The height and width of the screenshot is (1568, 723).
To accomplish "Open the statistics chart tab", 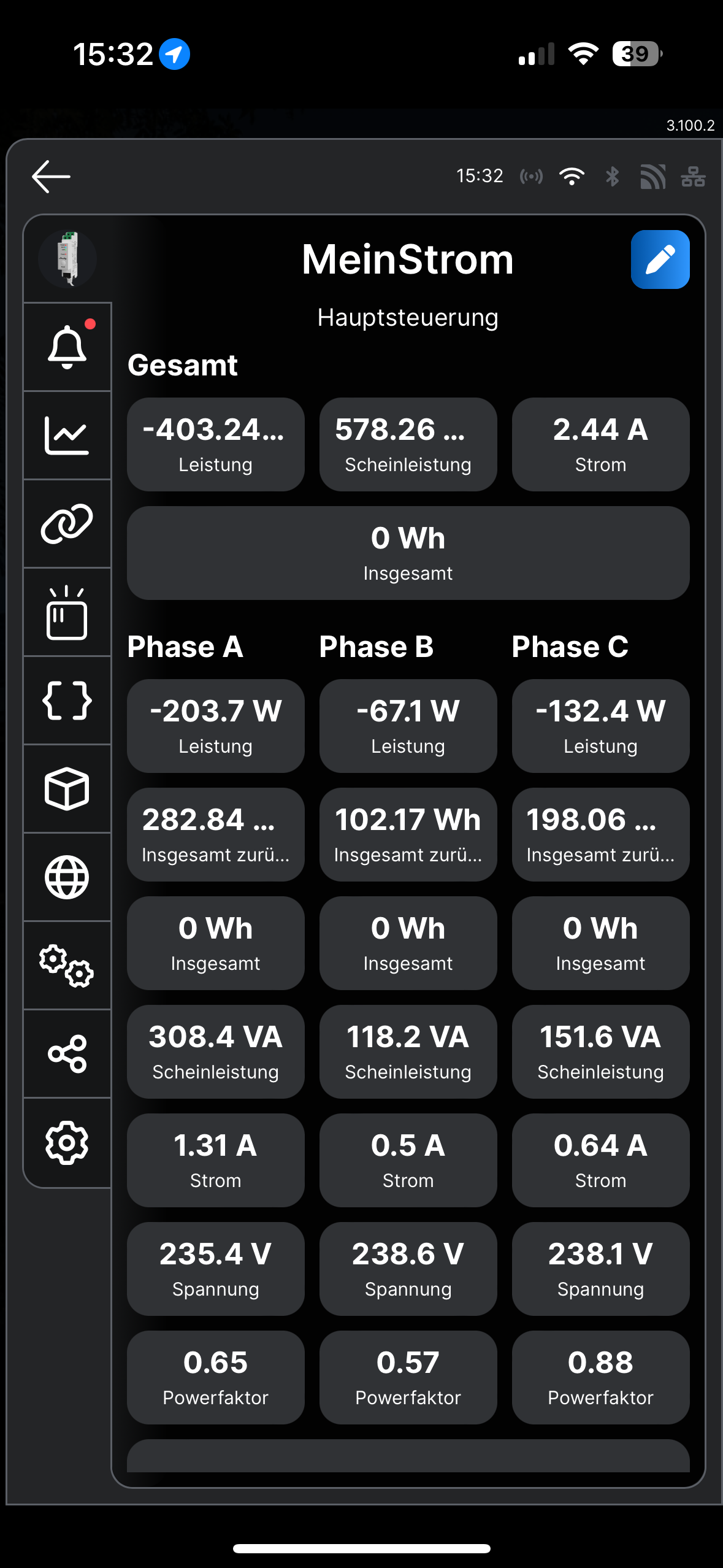I will pyautogui.click(x=67, y=436).
